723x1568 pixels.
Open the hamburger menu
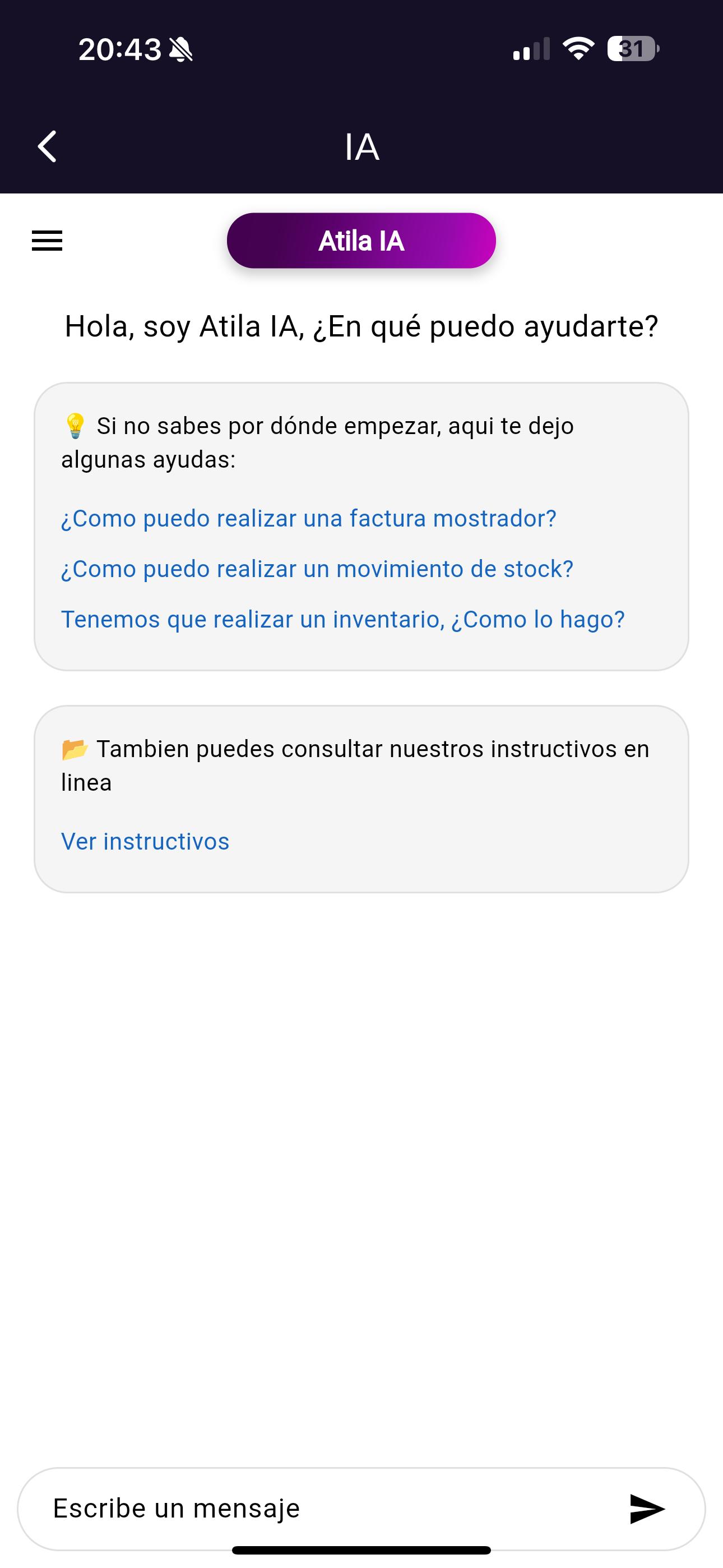click(47, 241)
